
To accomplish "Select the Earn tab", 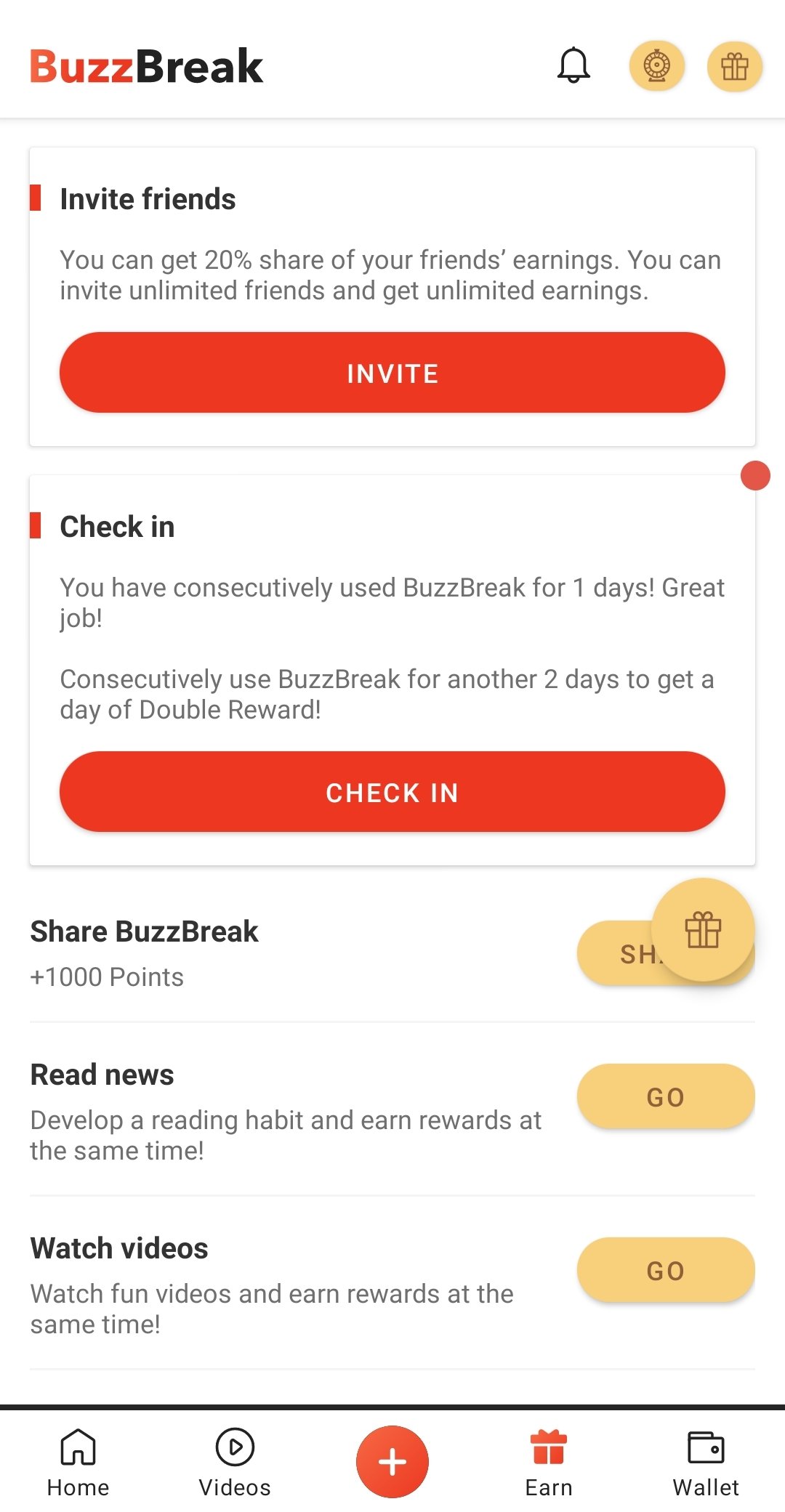I will pos(549,1462).
